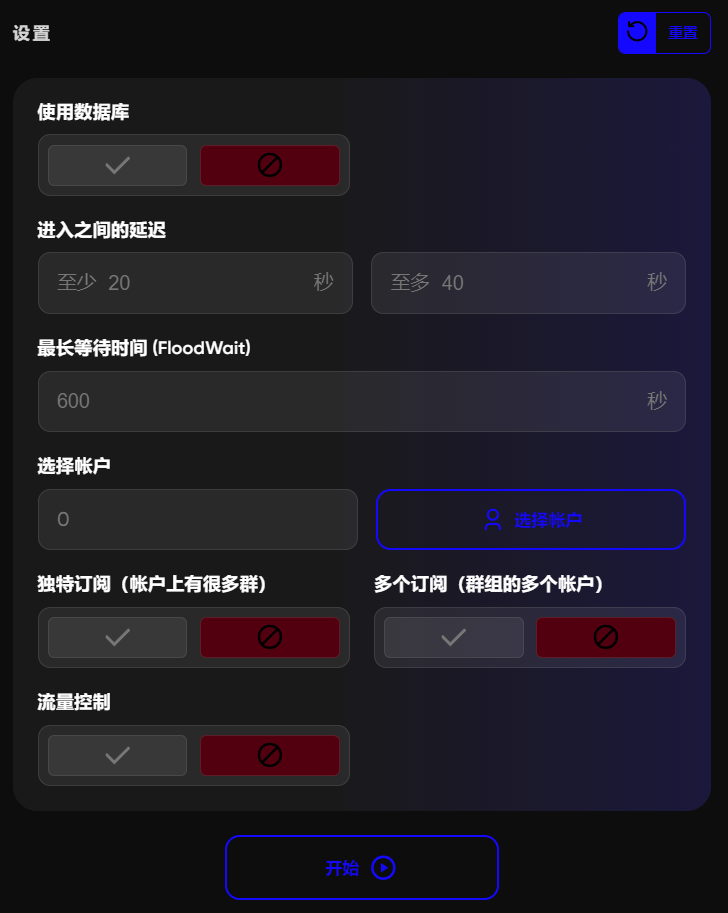Open account selection via 选择帐户 button
728x913 pixels.
click(530, 520)
